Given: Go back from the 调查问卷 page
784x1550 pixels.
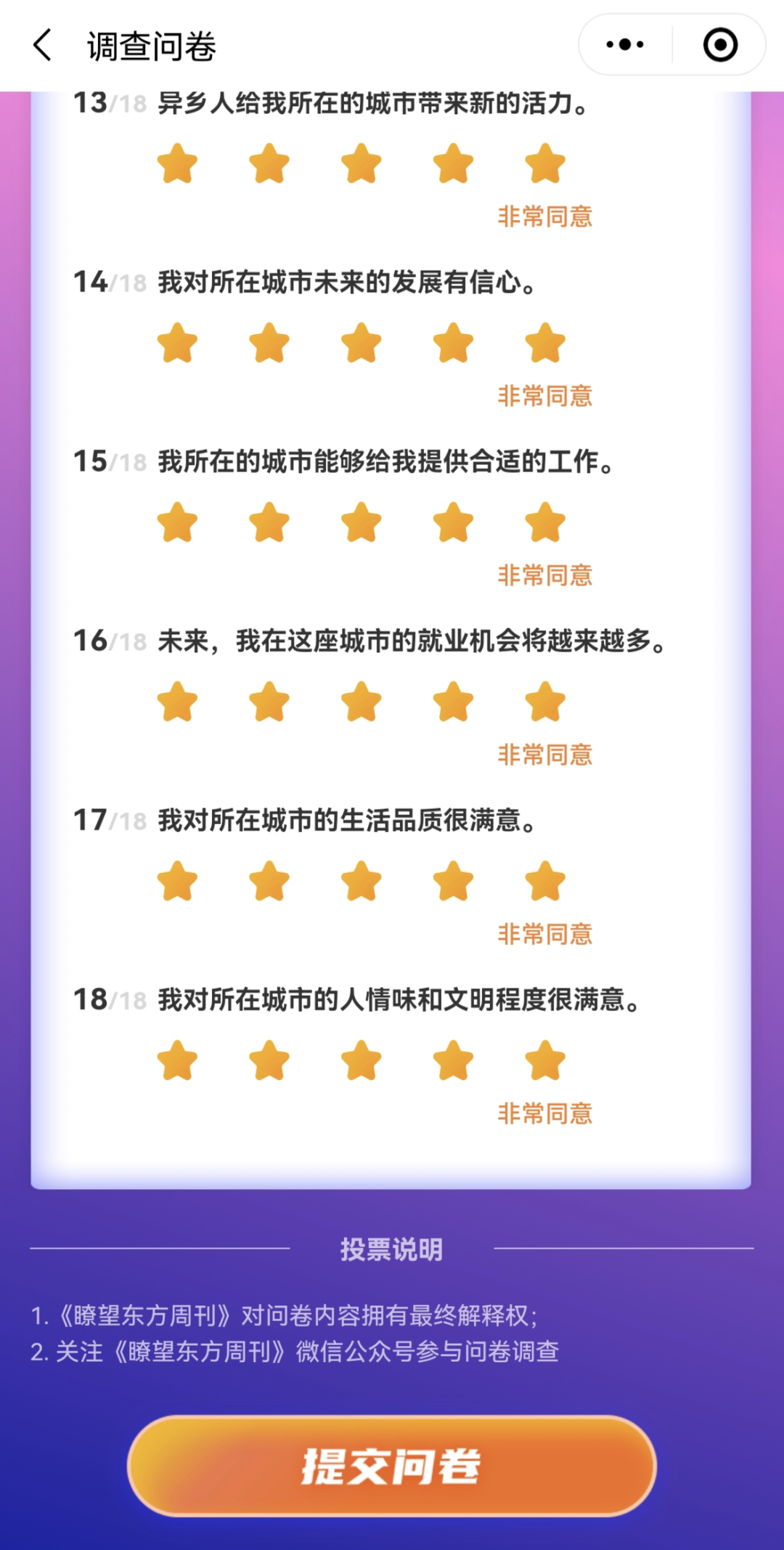Looking at the screenshot, I should [44, 45].
